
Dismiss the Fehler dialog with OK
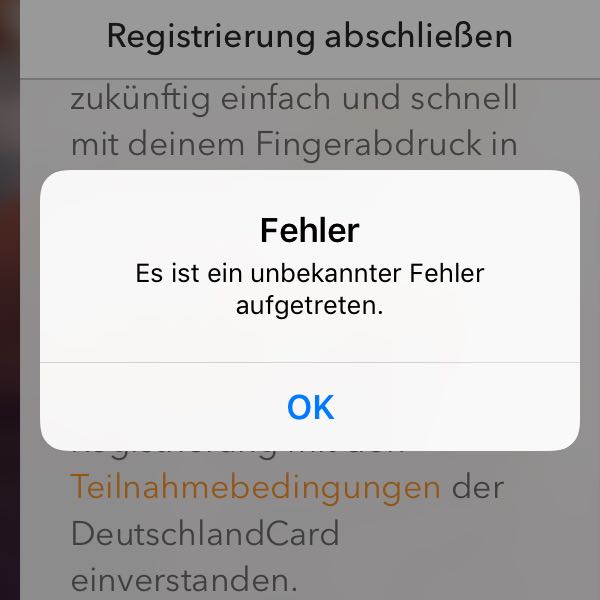310,407
